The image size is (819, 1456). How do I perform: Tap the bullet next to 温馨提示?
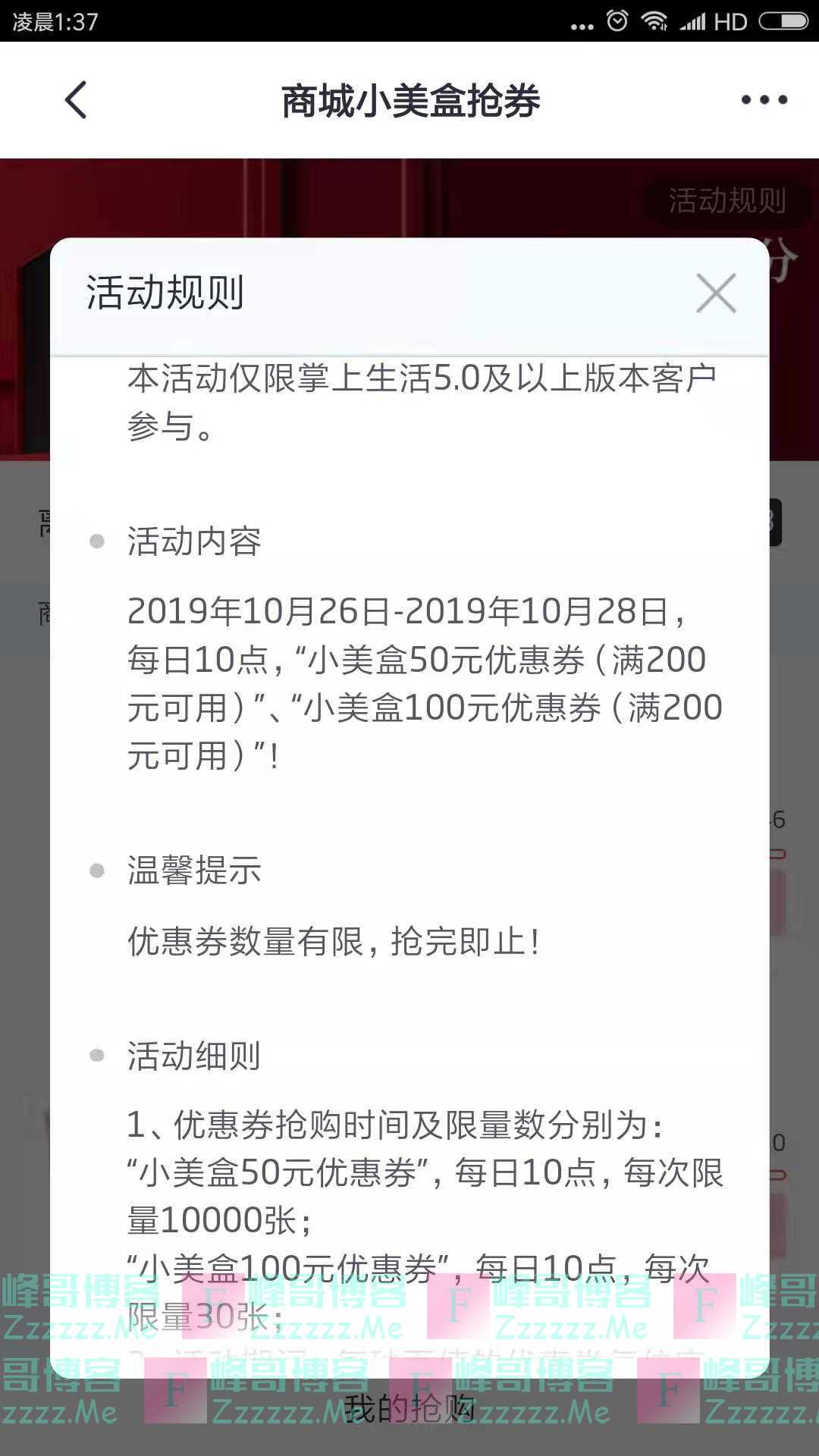[x=96, y=872]
